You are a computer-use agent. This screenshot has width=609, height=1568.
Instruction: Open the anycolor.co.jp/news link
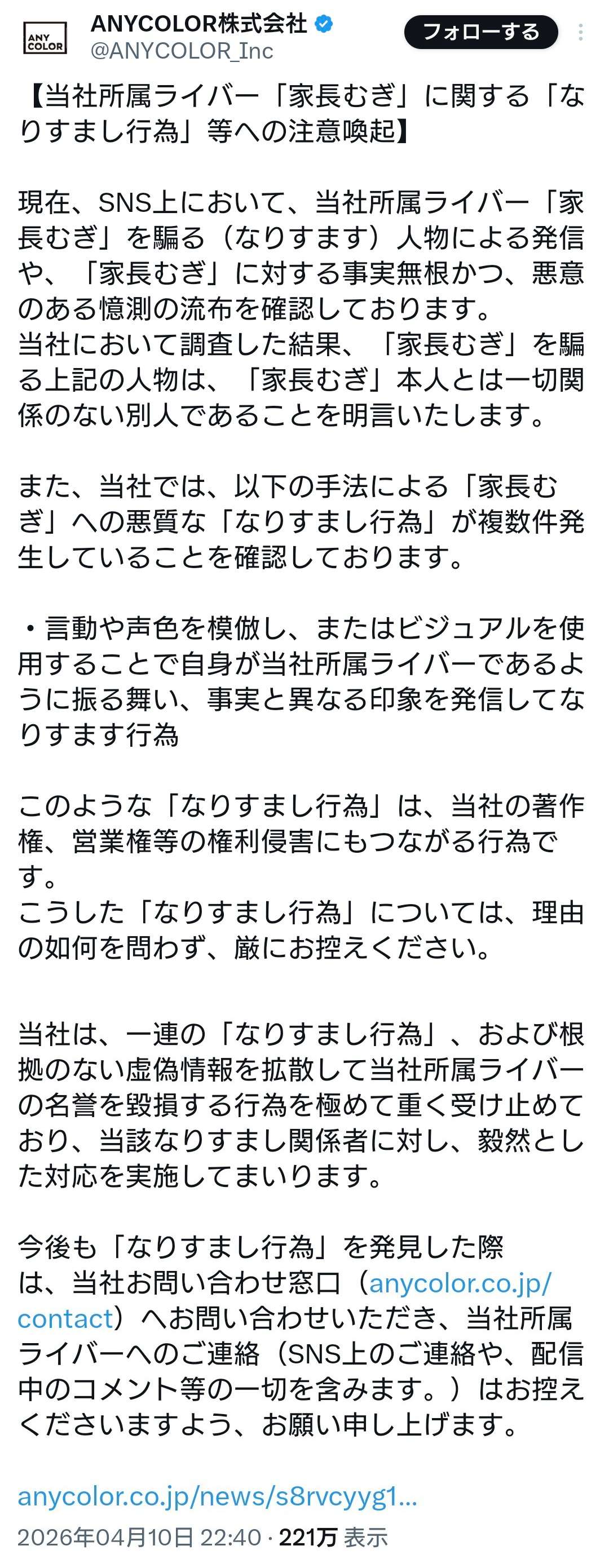tap(217, 1498)
